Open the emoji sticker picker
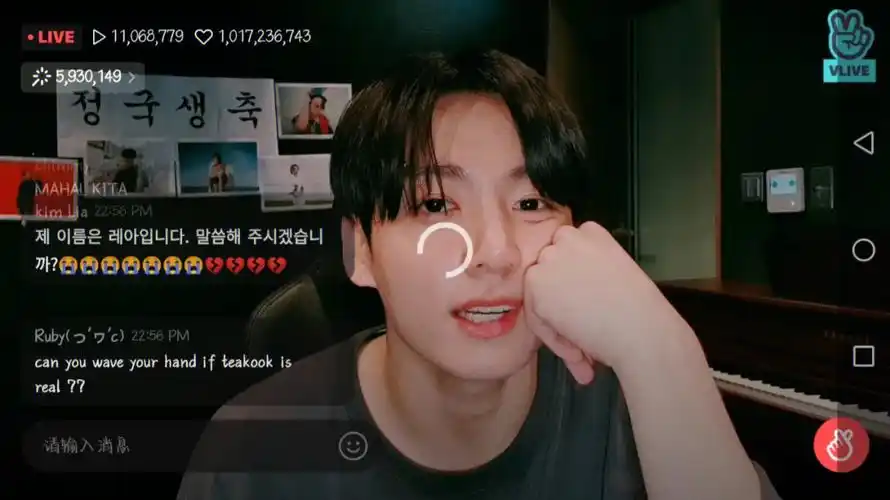890x500 pixels. pyautogui.click(x=352, y=446)
